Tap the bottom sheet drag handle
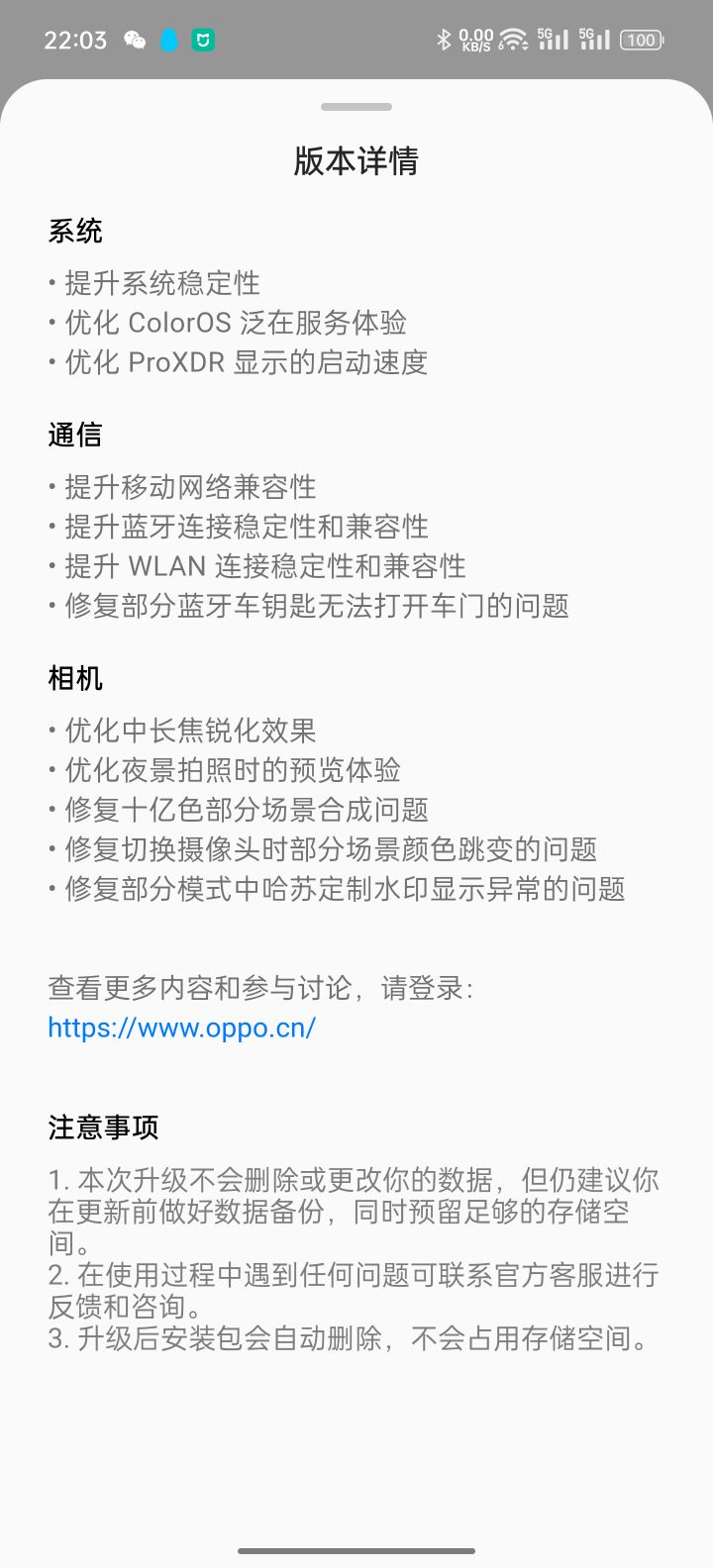 click(x=356, y=107)
